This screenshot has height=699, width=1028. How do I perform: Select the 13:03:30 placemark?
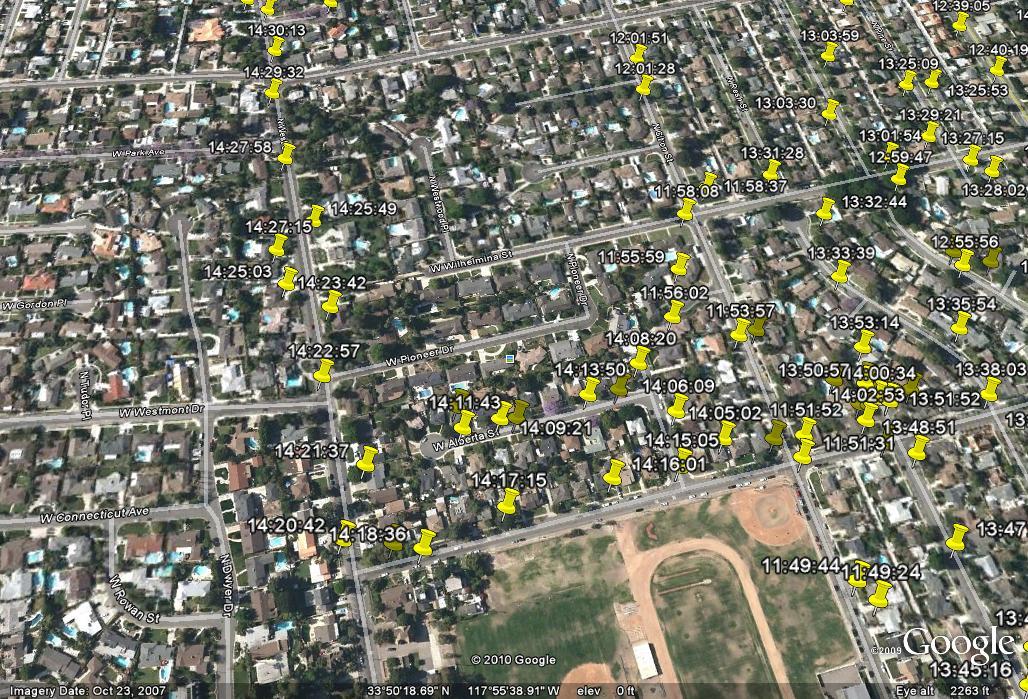tap(831, 109)
